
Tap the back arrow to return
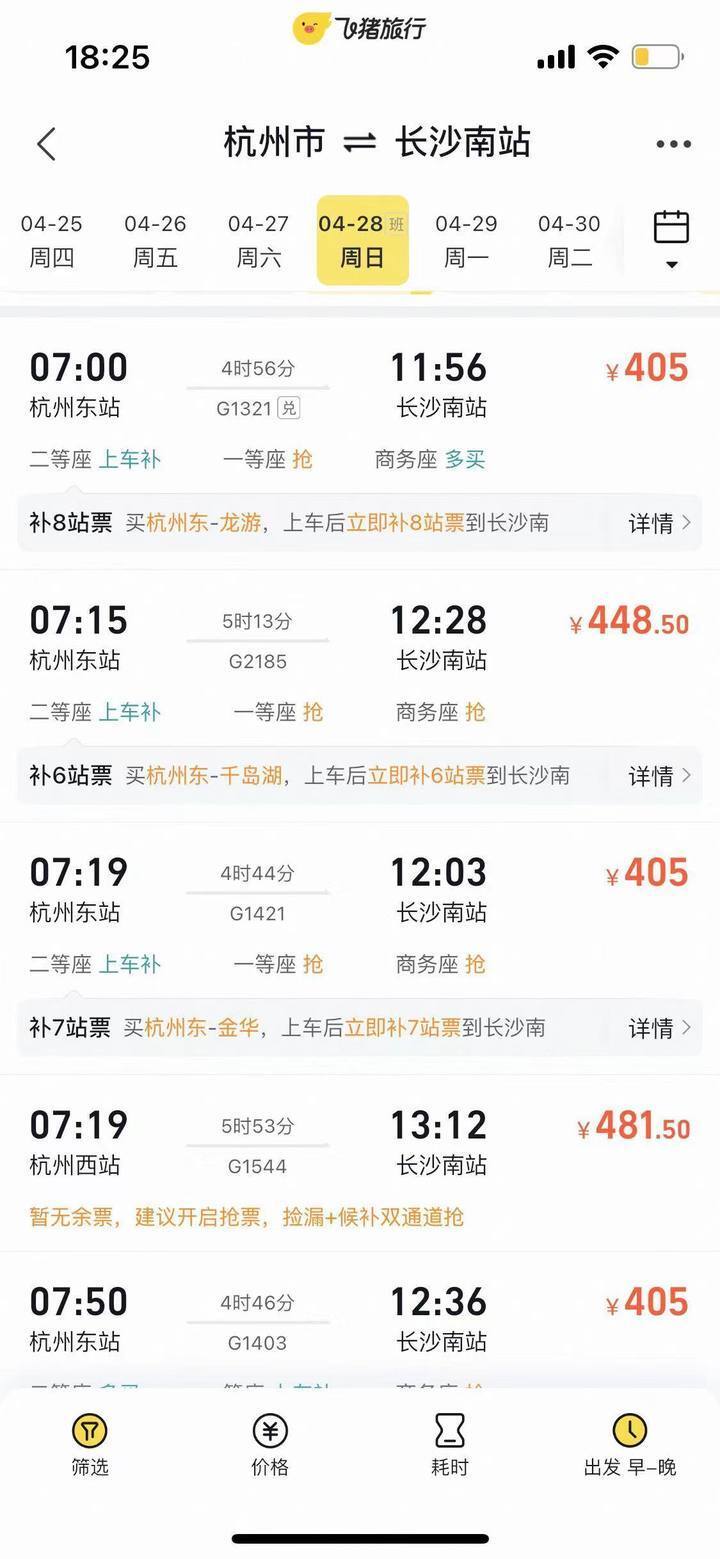[x=46, y=143]
